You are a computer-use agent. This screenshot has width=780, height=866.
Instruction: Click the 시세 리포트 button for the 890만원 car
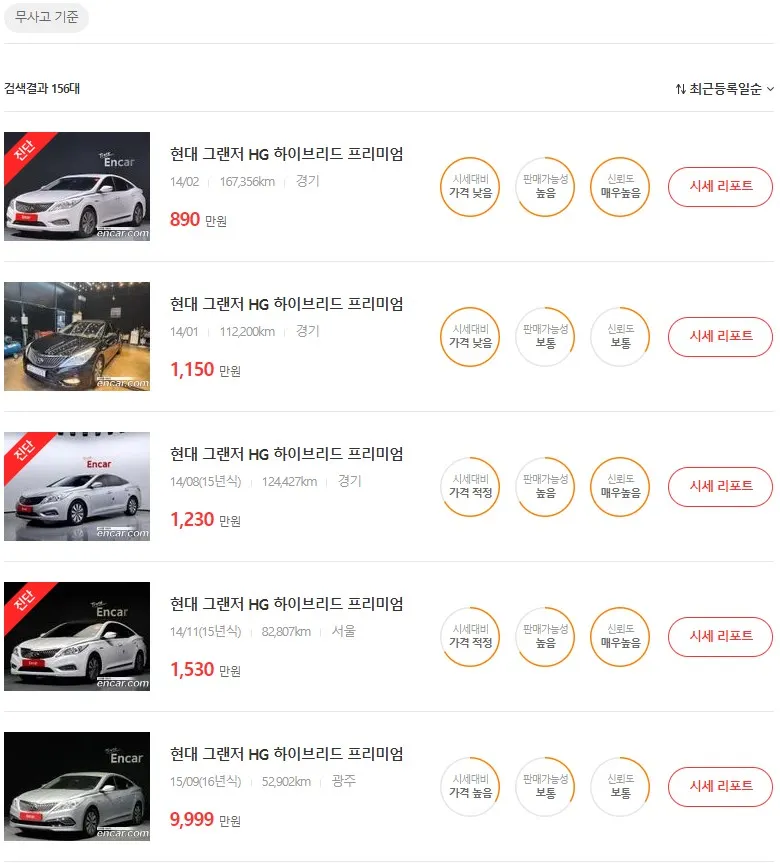coord(720,187)
